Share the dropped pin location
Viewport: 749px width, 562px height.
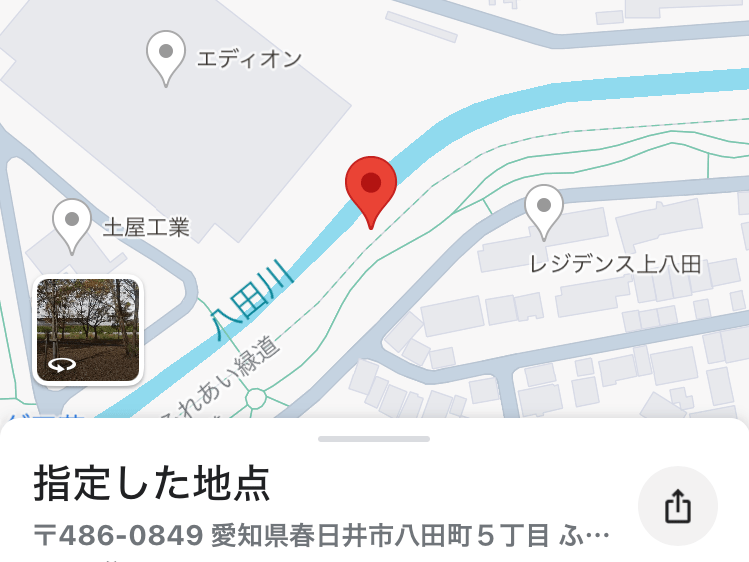click(x=678, y=506)
